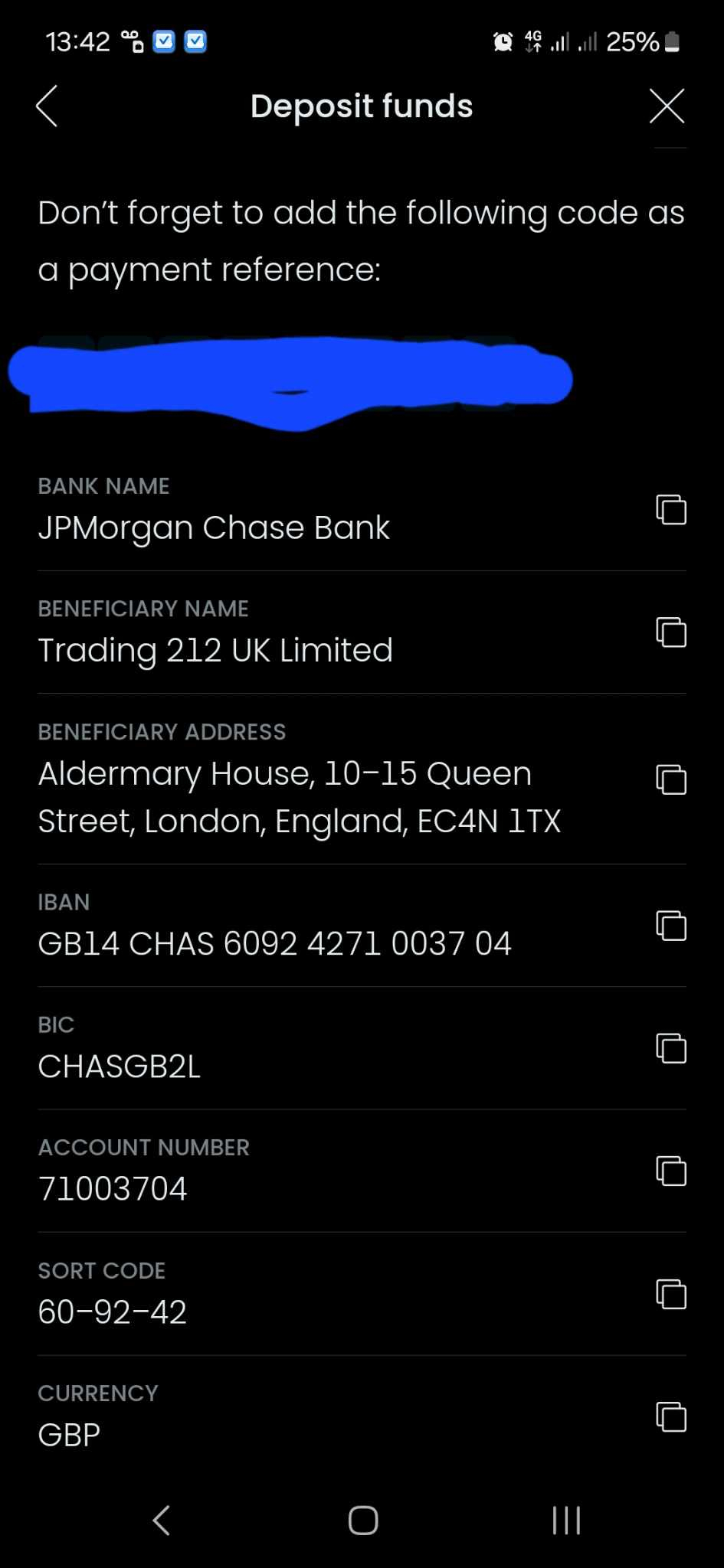Copy the bank name JPMorgan Chase Bank
Screen dimensions: 724x1568
pyautogui.click(x=671, y=510)
